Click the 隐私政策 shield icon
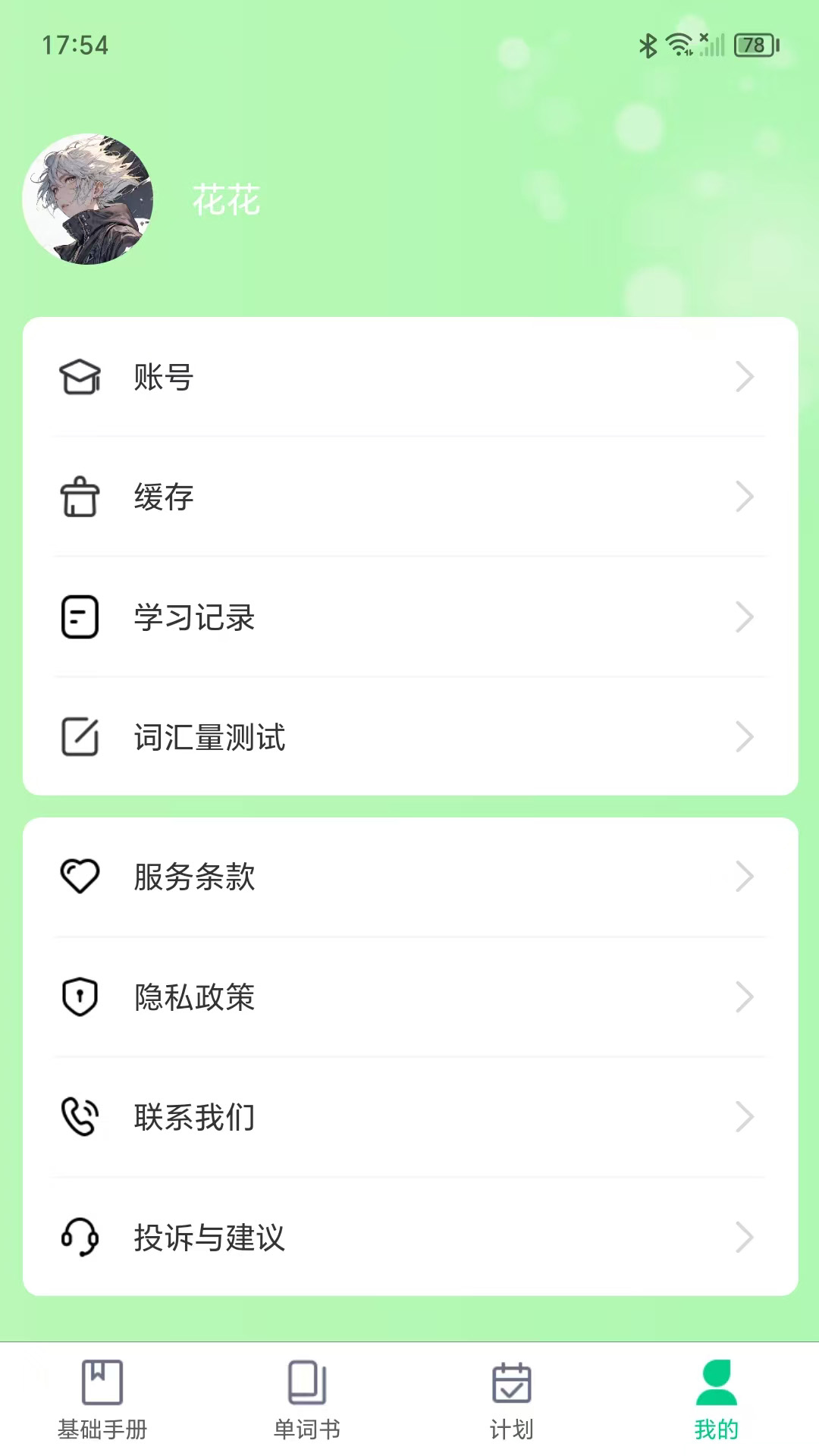The width and height of the screenshot is (819, 1456). (80, 997)
